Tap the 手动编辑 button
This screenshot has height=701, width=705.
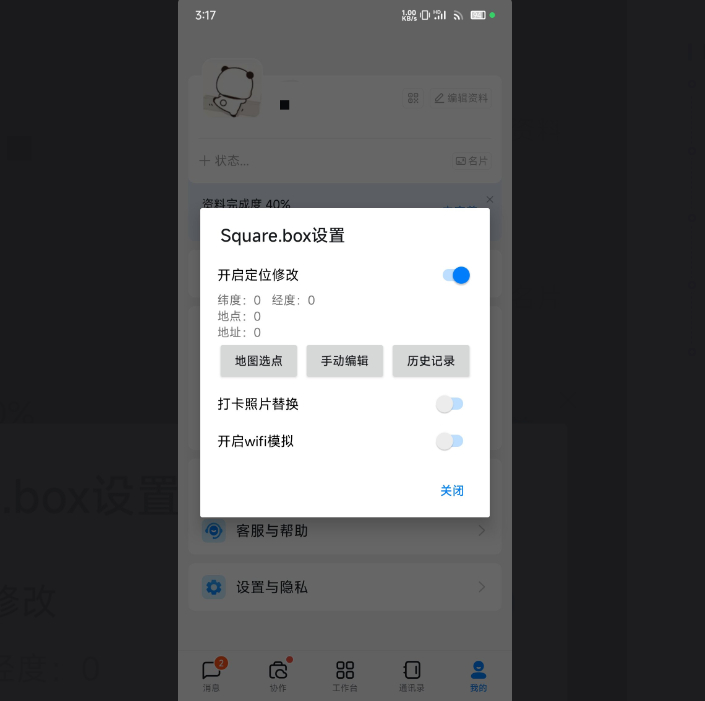point(345,361)
